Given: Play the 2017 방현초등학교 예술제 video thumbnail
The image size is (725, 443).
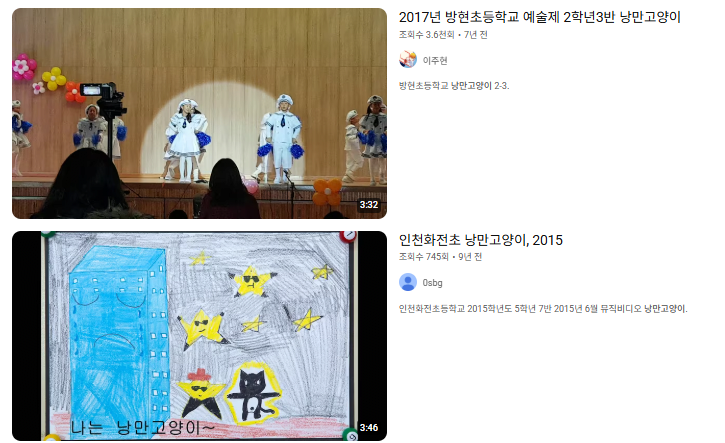Looking at the screenshot, I should pos(199,113).
